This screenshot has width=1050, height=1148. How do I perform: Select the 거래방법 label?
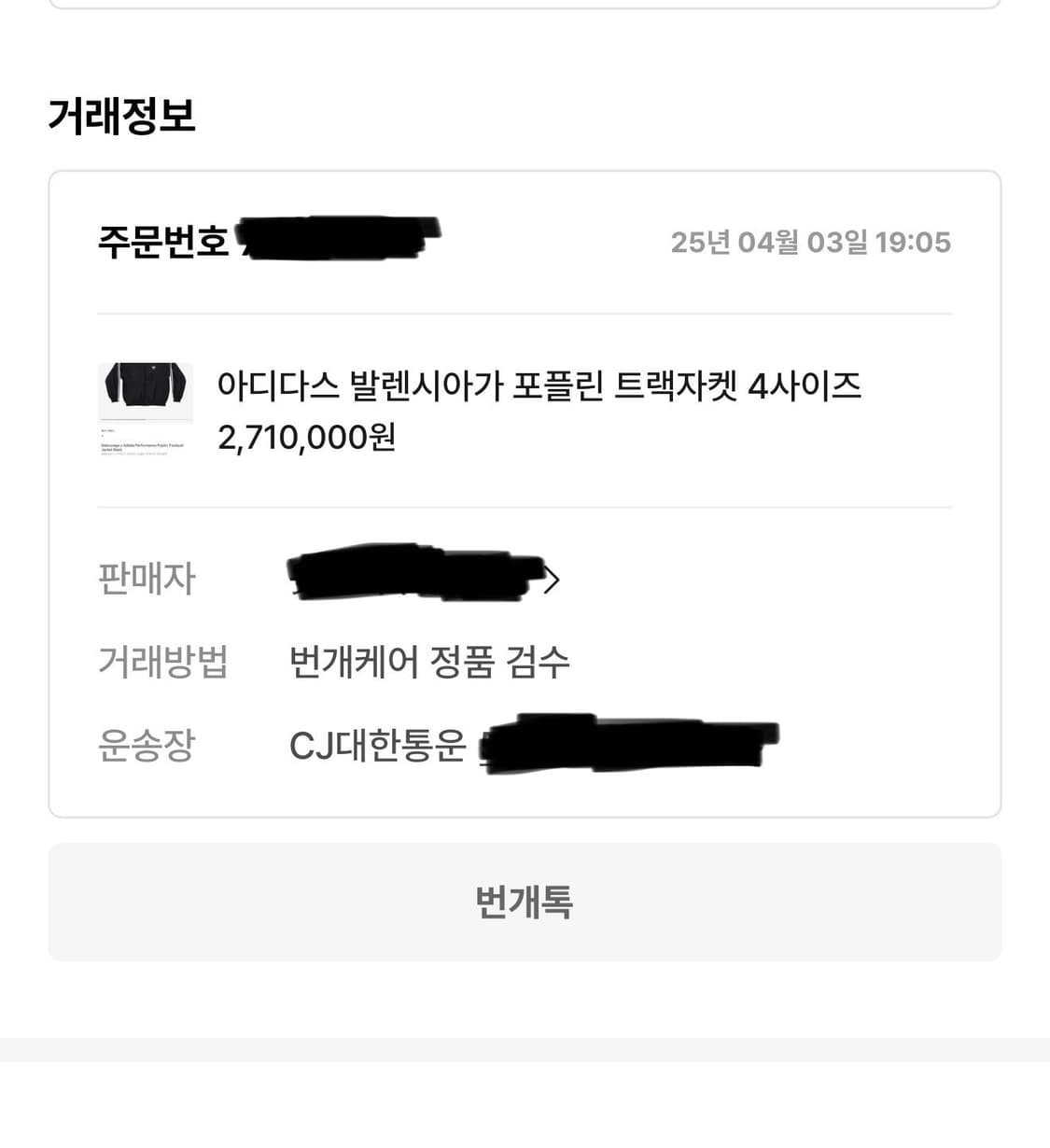[x=163, y=661]
